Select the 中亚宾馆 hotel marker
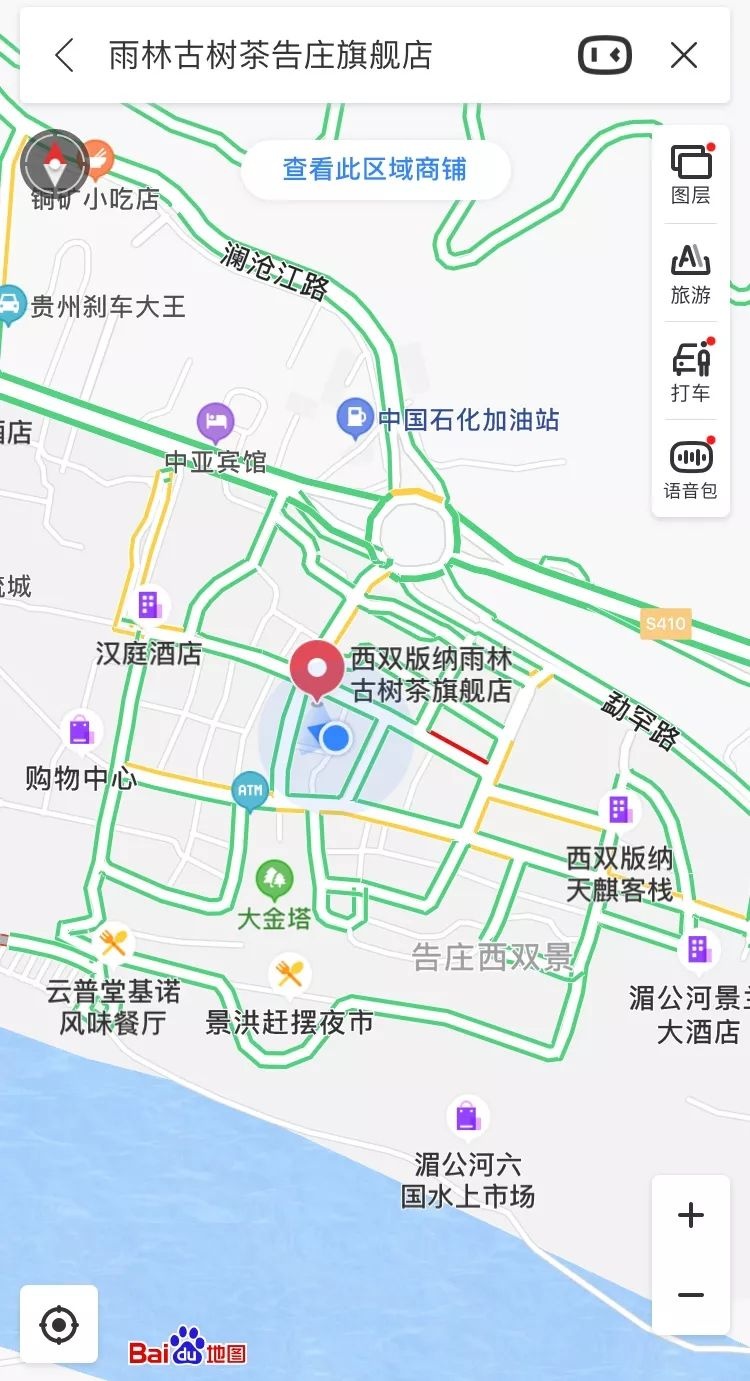 [x=216, y=423]
